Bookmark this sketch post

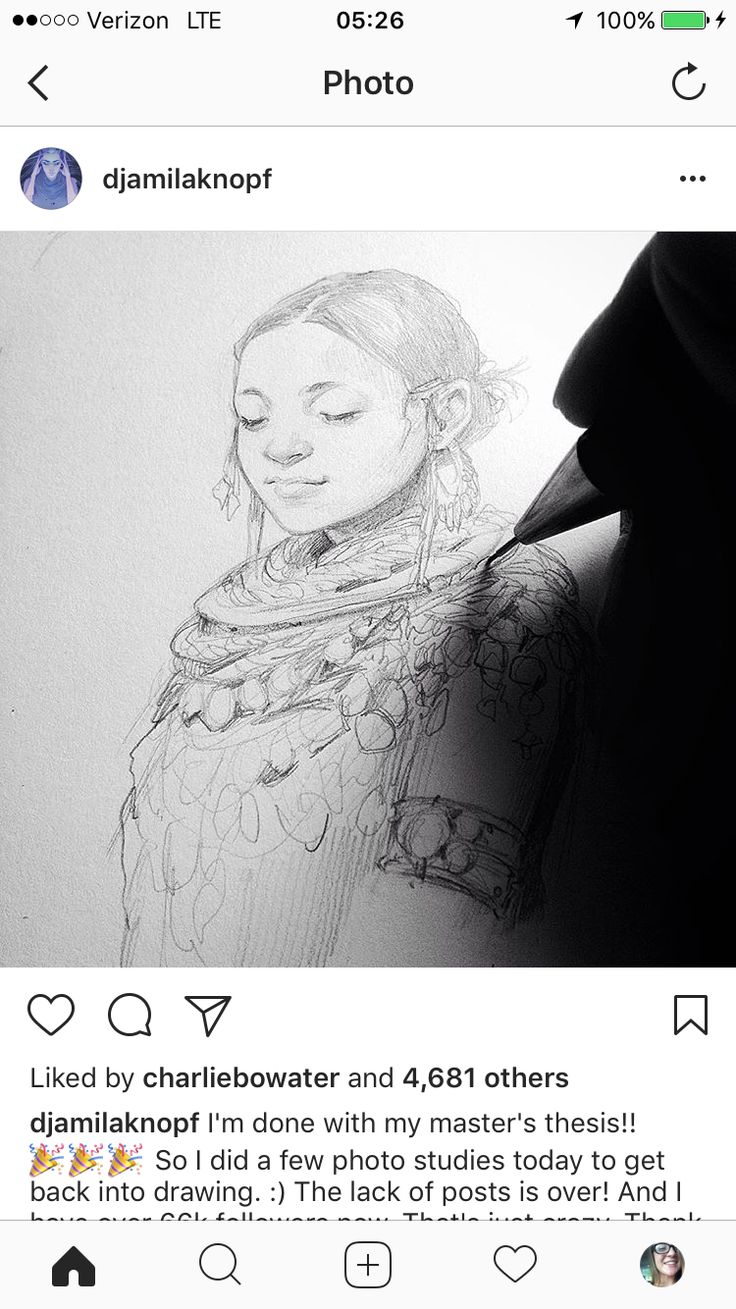coord(690,1015)
